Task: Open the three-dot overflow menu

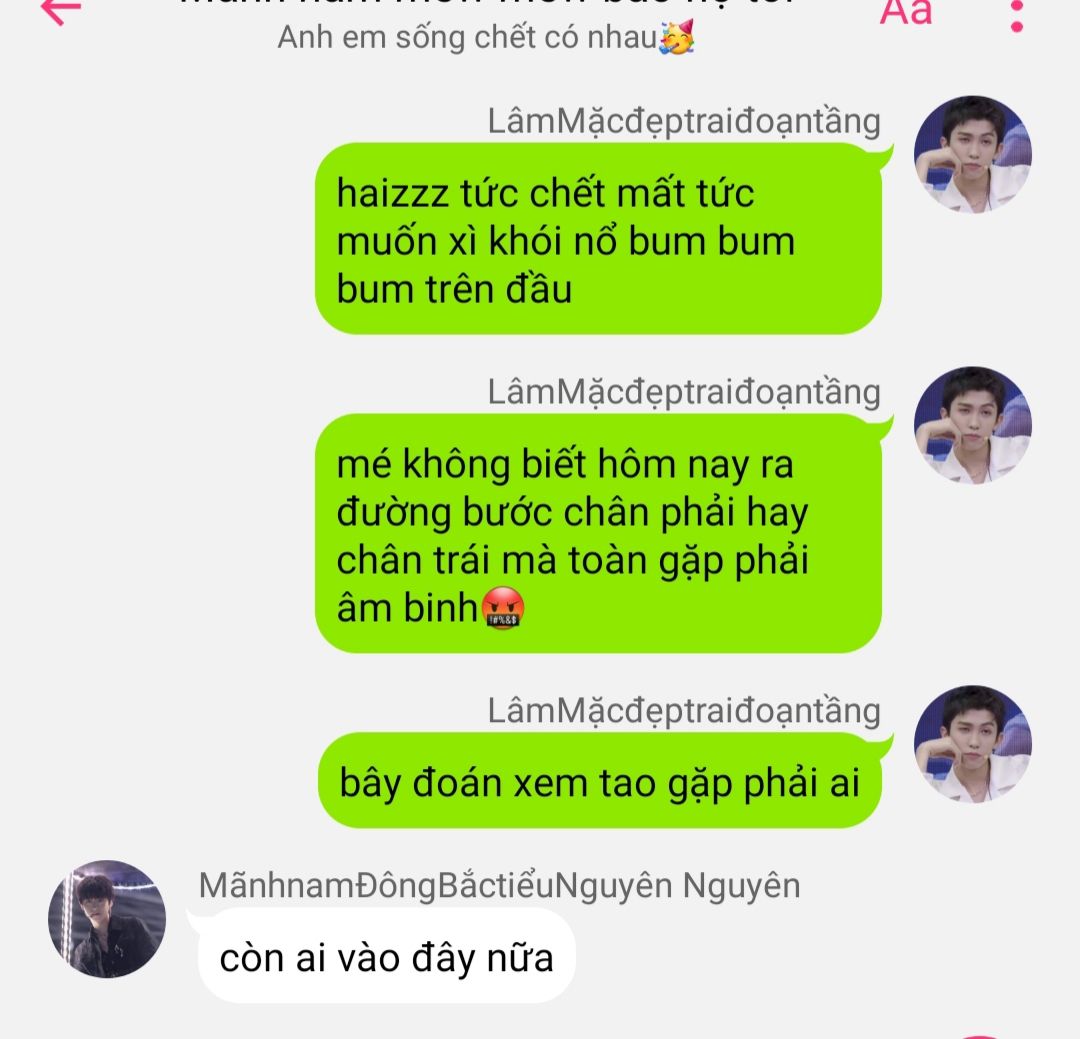Action: (1017, 14)
